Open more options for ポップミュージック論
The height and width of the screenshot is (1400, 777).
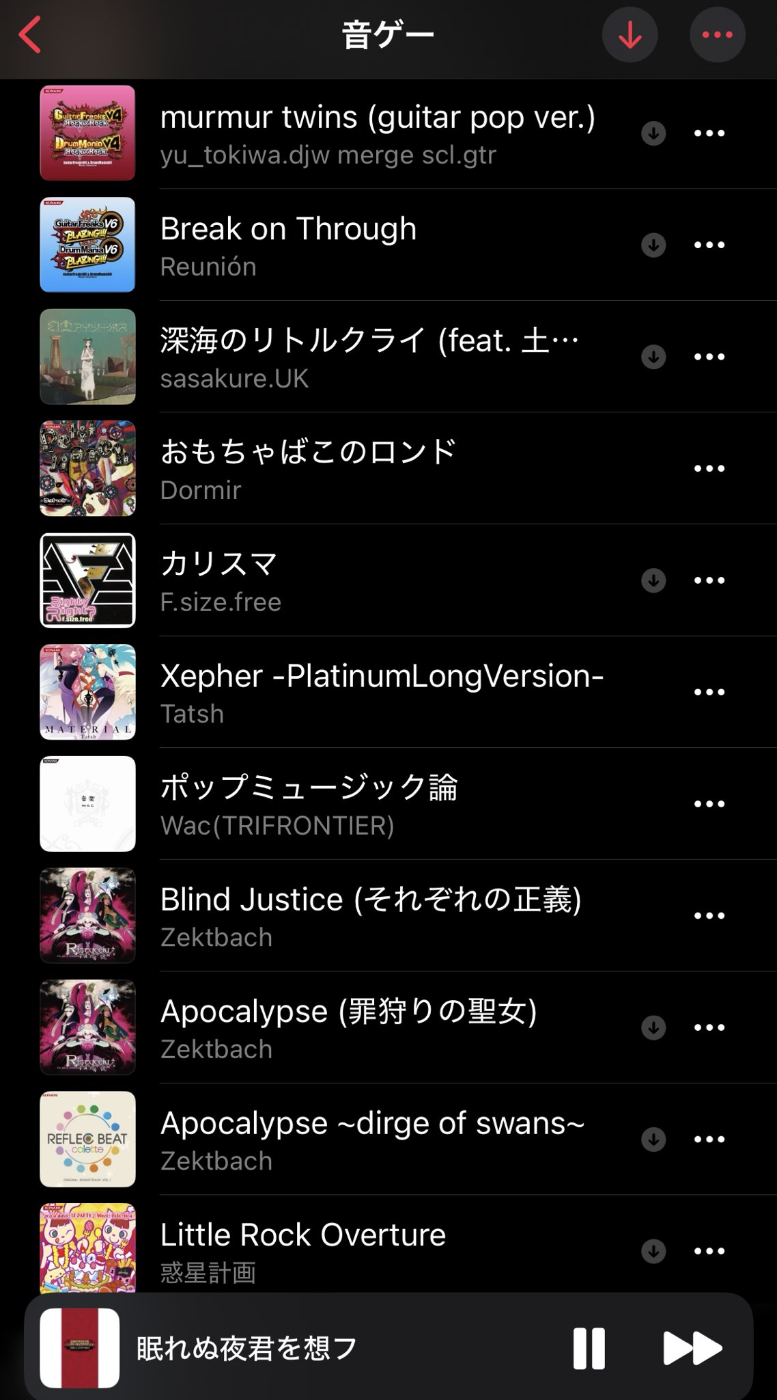point(709,804)
